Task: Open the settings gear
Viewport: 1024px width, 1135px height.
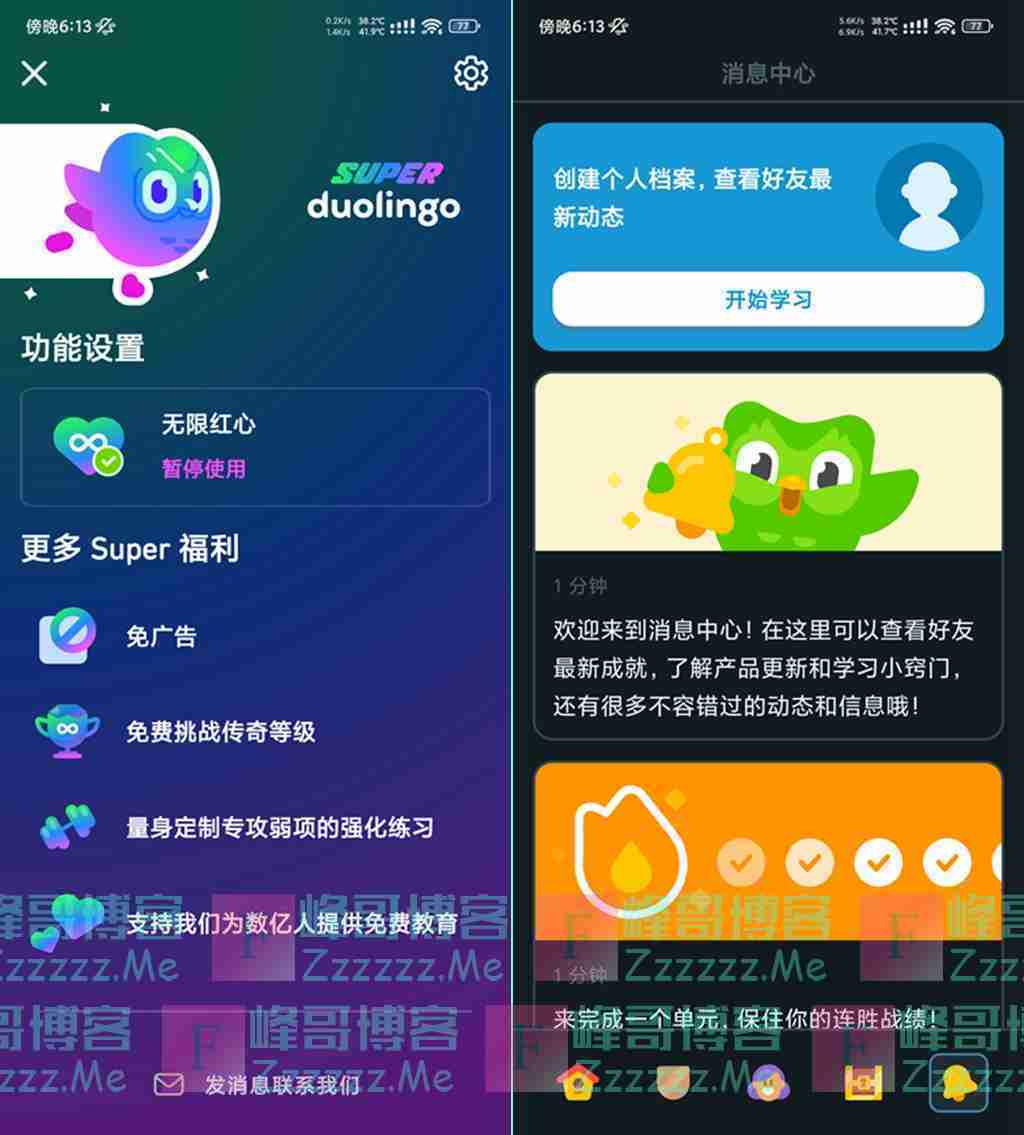Action: [x=470, y=73]
